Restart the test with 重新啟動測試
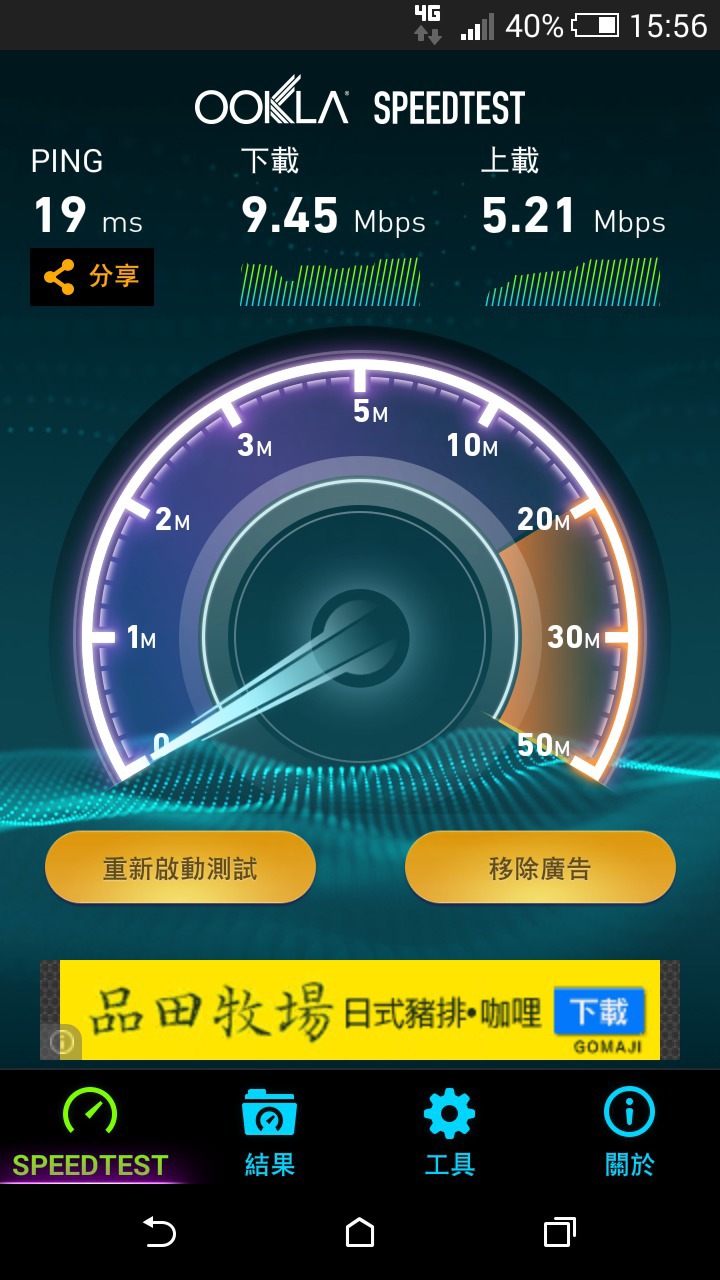 180,868
